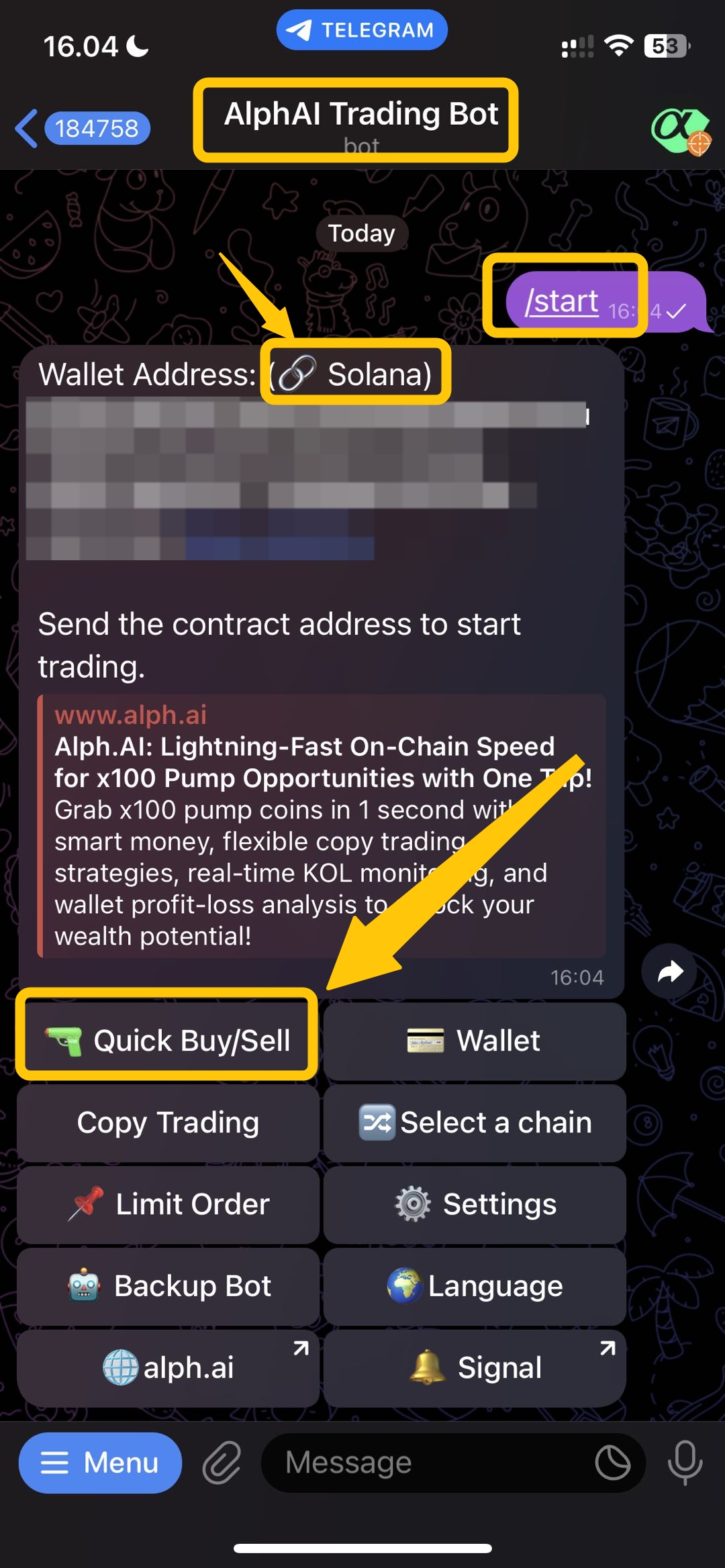Tap the /start command link
This screenshot has height=1568, width=725.
pos(561,302)
